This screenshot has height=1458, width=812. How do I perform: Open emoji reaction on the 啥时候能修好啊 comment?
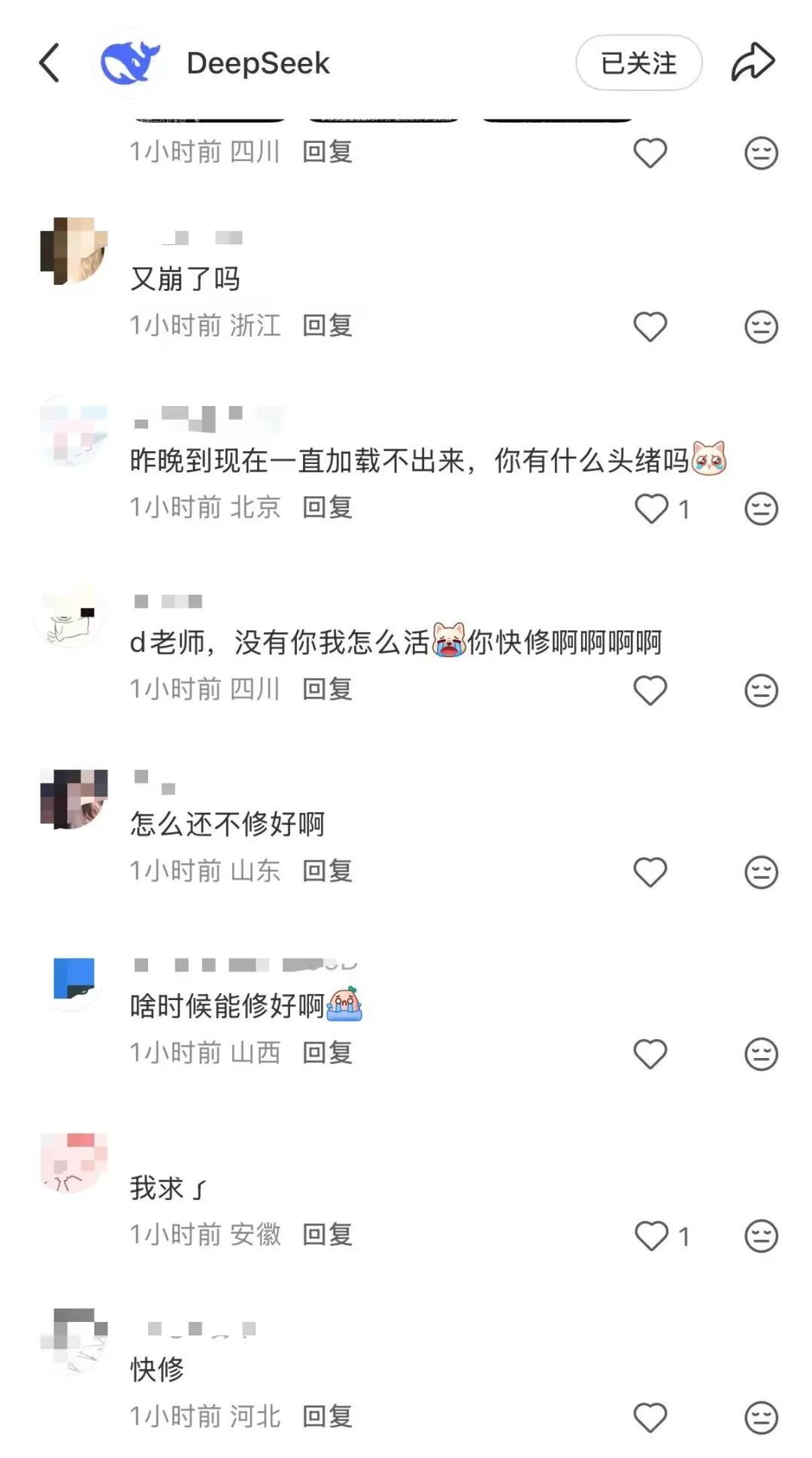coord(762,1053)
